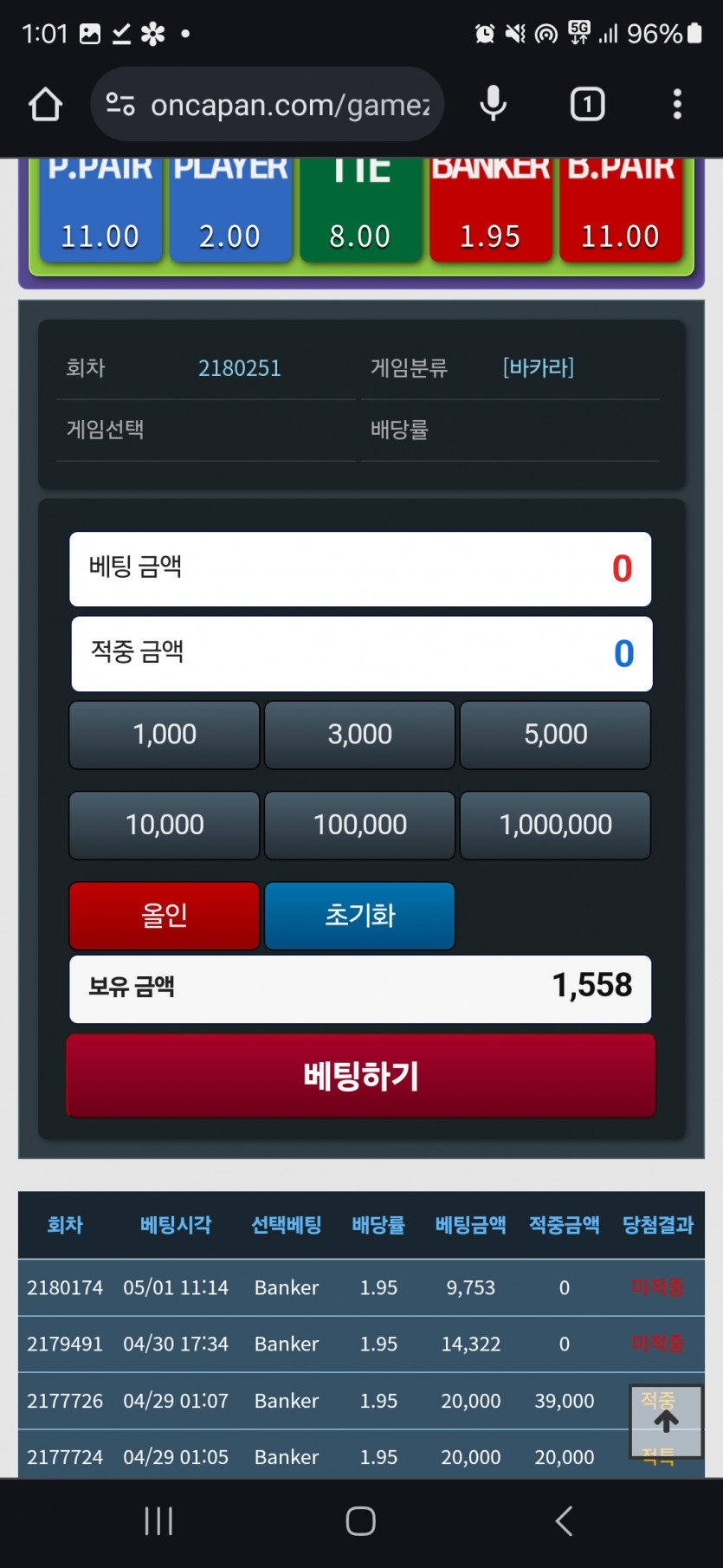Add 3,000 to the bet amount
Screen dimensions: 723x1568
[x=360, y=735]
